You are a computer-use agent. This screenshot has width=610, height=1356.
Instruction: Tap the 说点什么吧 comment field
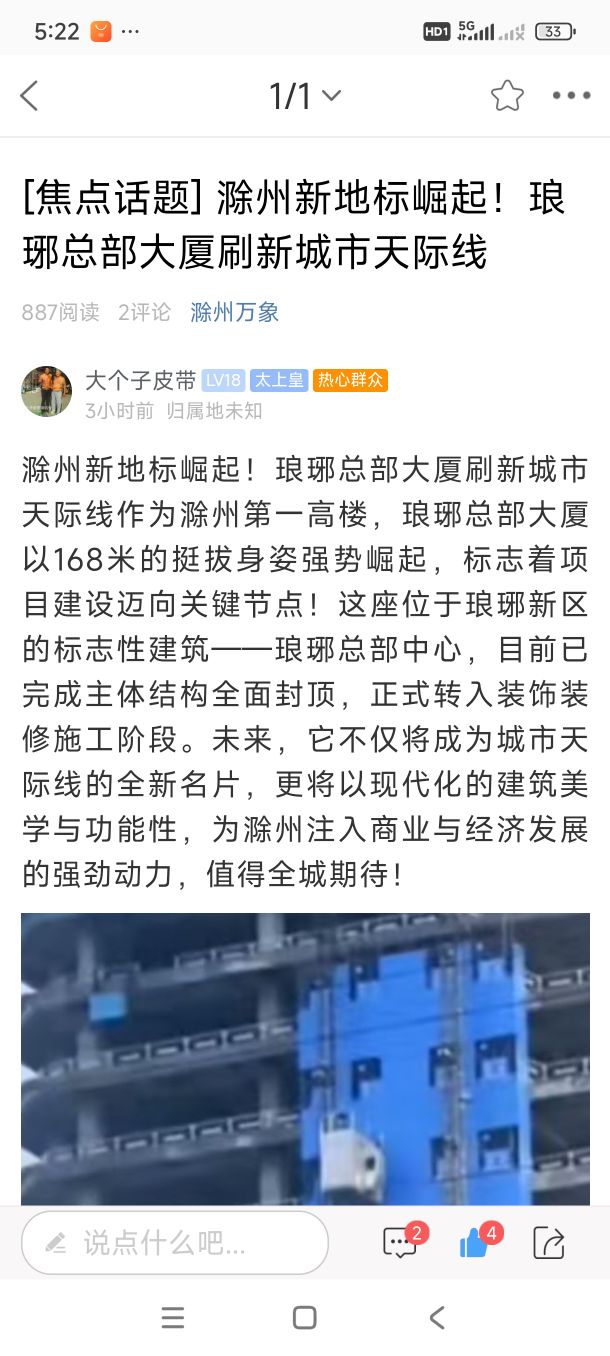tap(175, 1243)
